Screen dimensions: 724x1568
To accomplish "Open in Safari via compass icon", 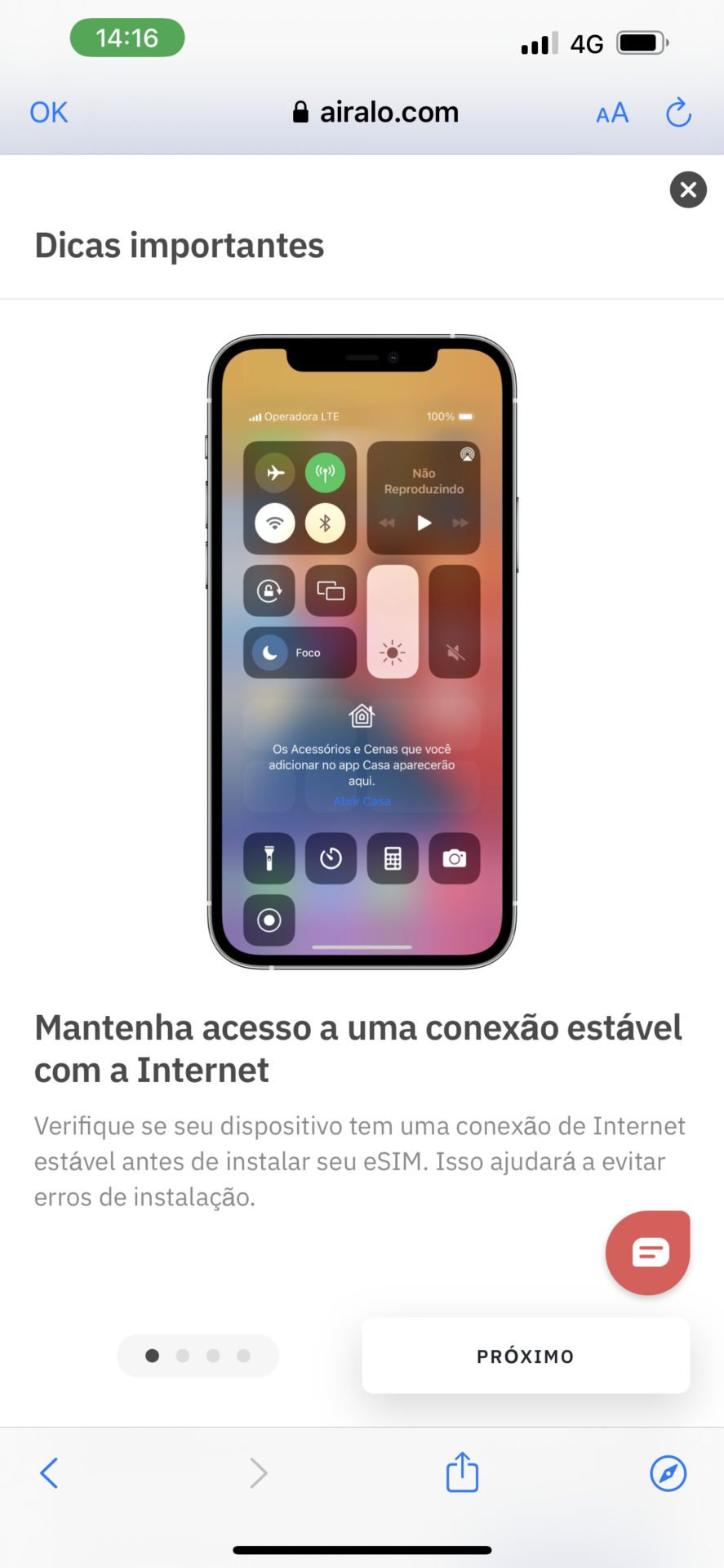I will pyautogui.click(x=668, y=1473).
